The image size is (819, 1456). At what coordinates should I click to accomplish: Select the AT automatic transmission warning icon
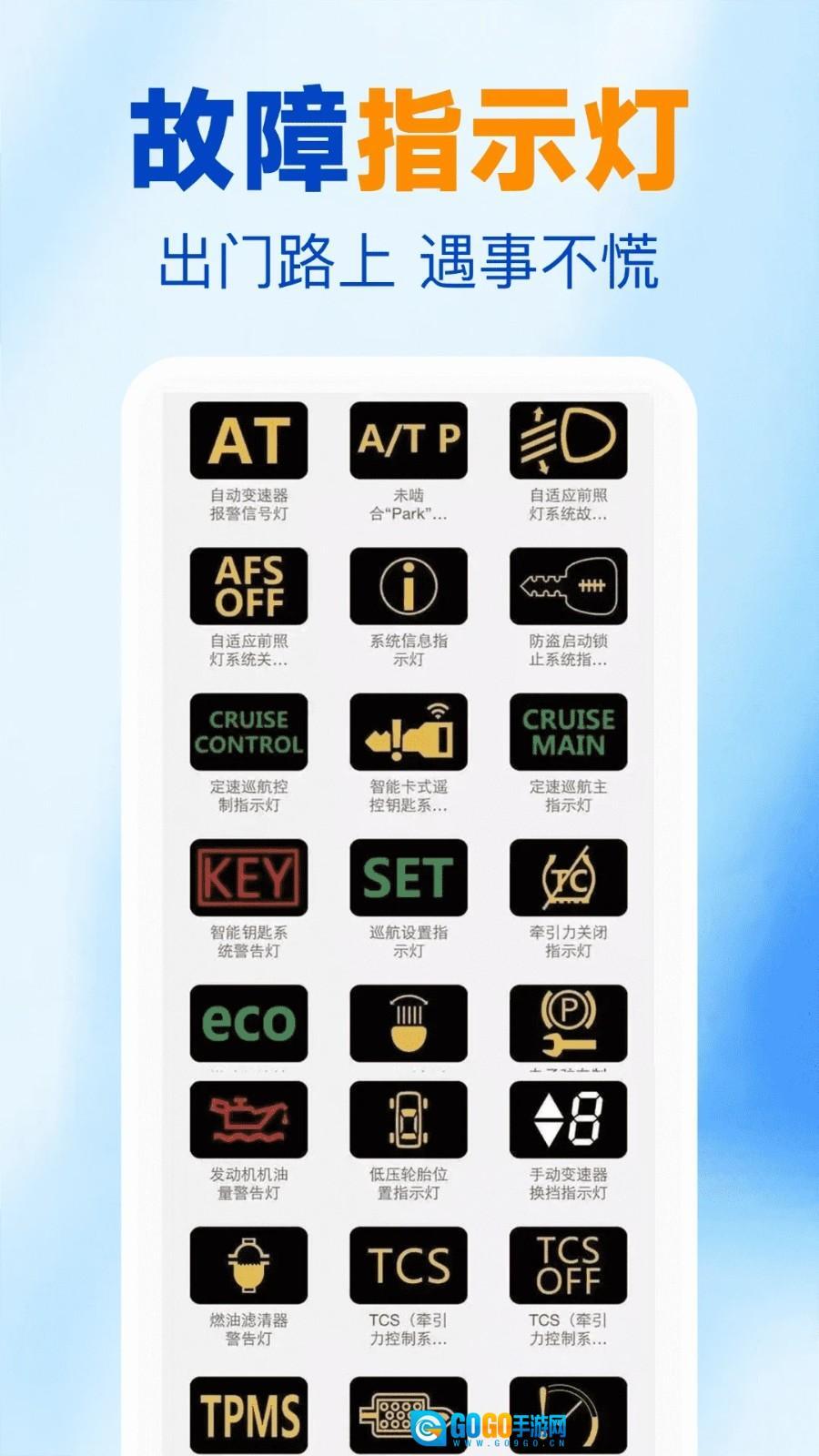pyautogui.click(x=248, y=440)
